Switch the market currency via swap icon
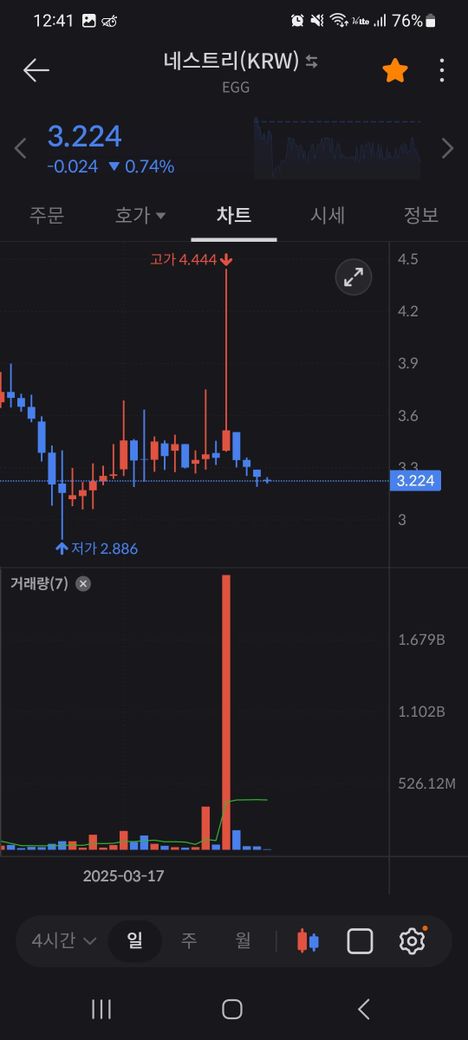The image size is (468, 1040). [x=312, y=62]
